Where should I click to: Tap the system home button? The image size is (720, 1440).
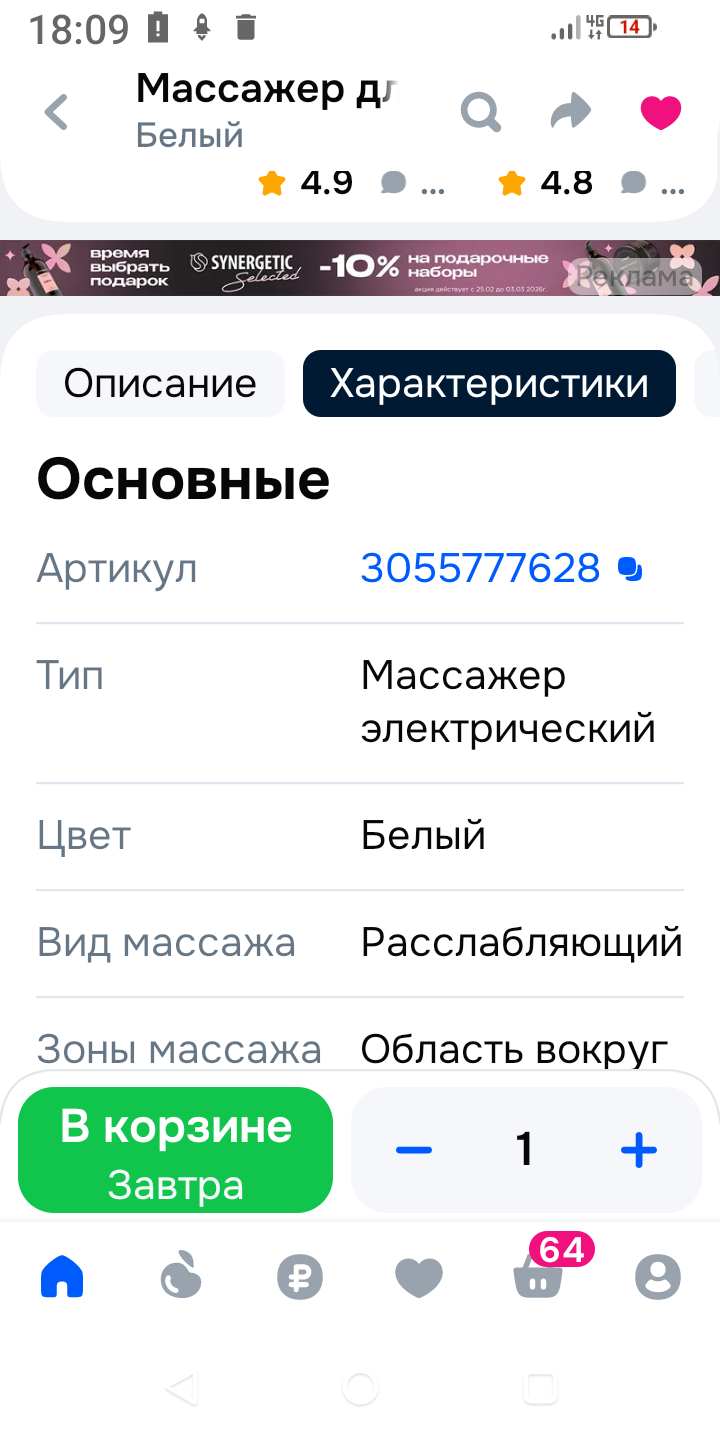360,1388
